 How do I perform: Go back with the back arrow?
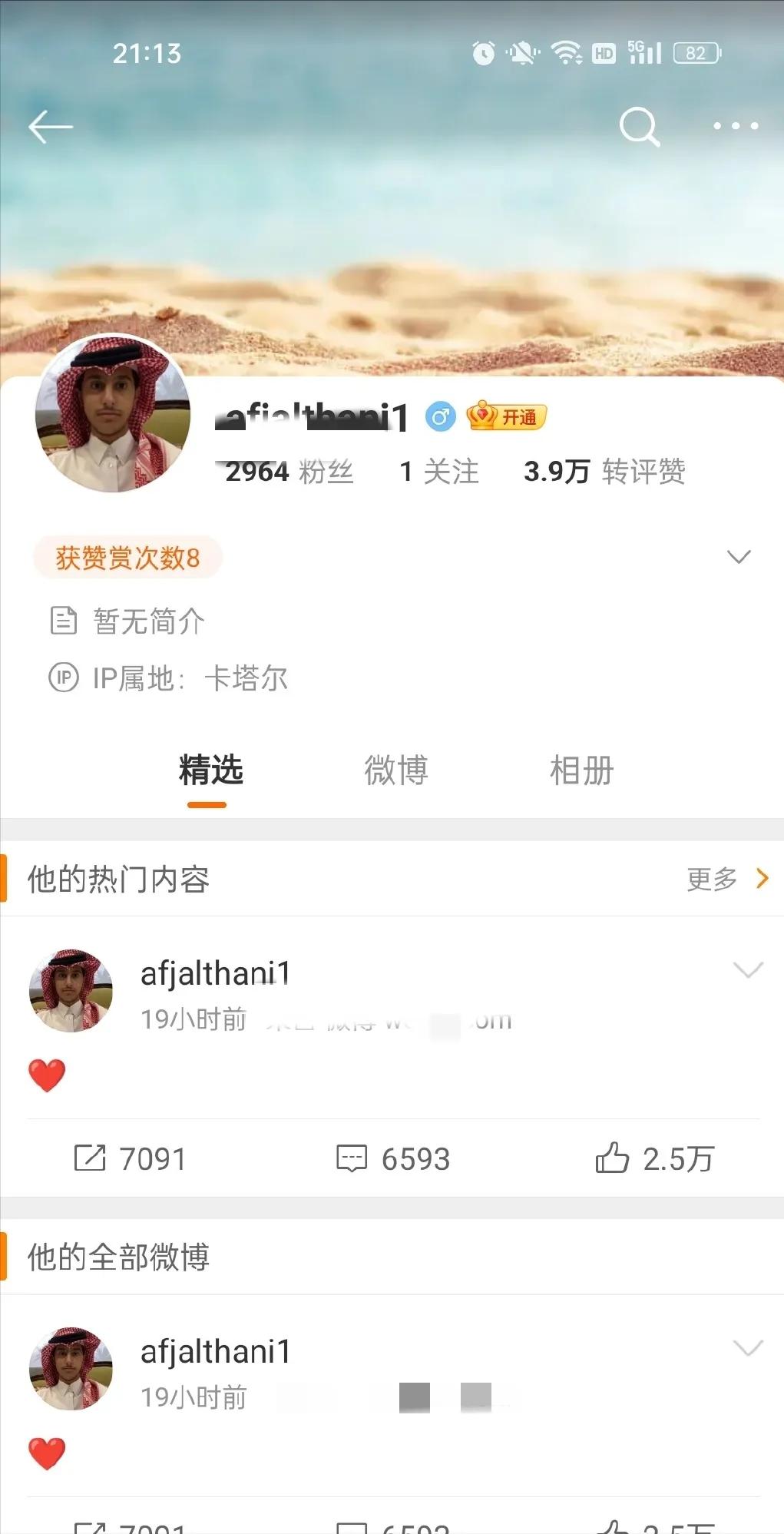pos(51,127)
